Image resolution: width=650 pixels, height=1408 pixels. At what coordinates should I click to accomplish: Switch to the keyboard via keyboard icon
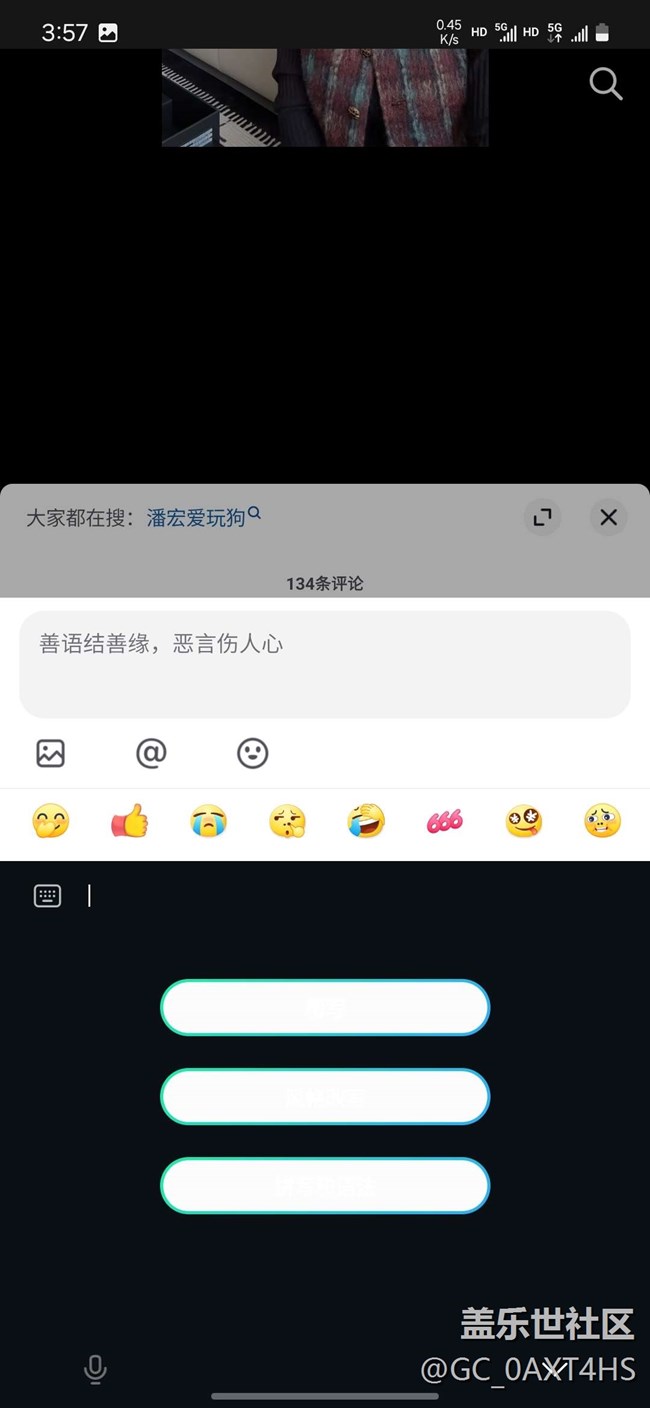(48, 896)
